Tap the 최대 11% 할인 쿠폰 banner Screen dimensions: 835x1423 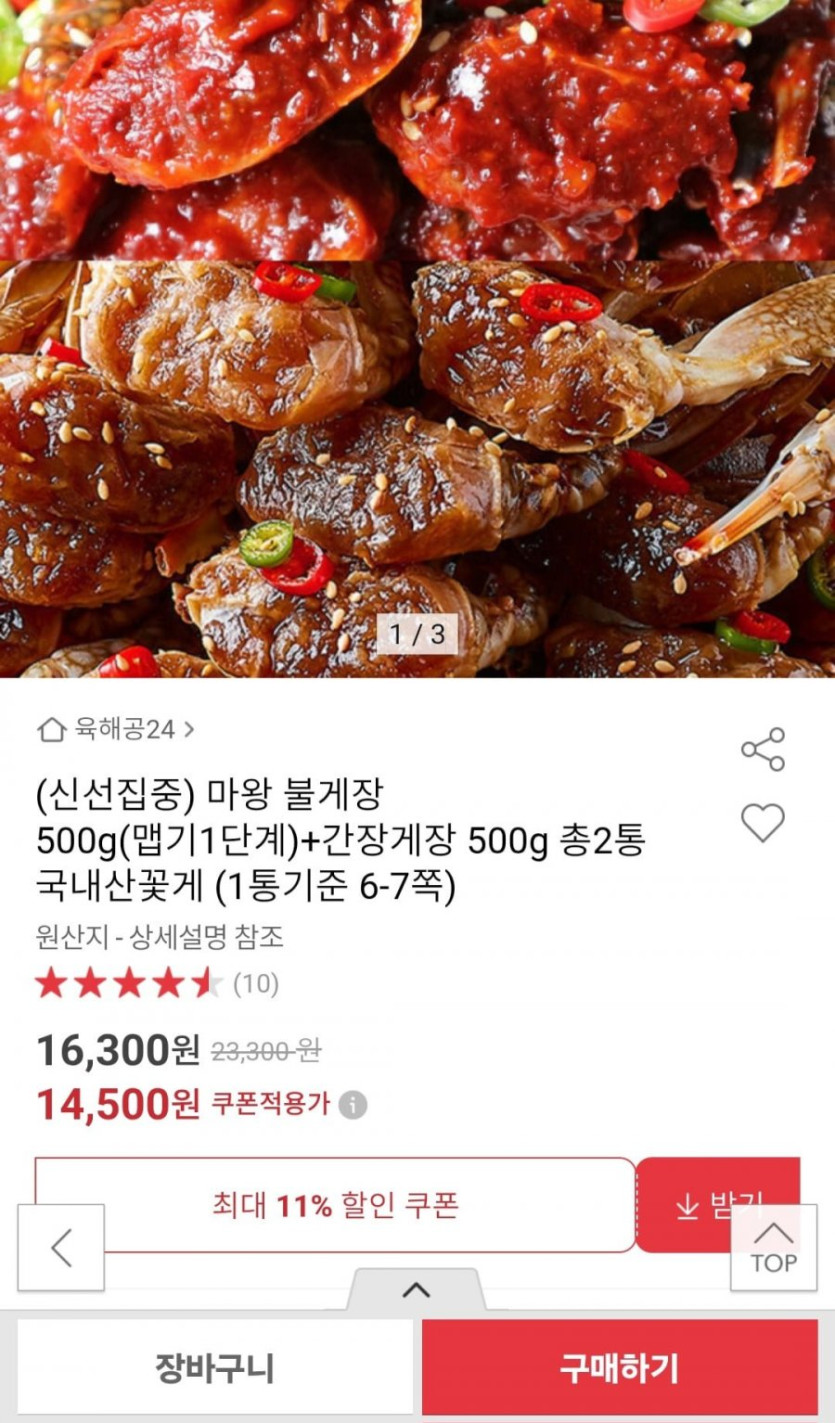335,1204
